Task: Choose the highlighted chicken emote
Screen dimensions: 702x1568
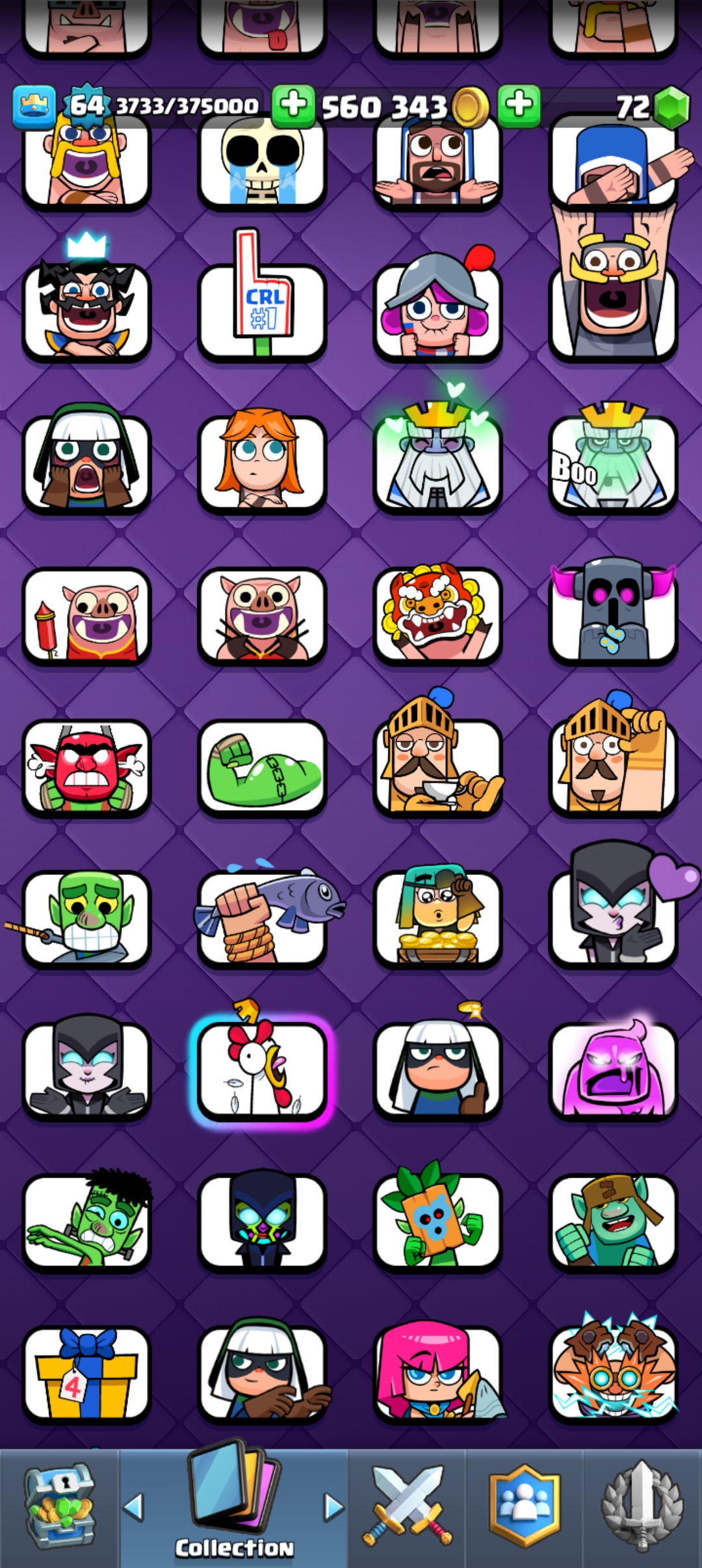Action: [x=262, y=1069]
